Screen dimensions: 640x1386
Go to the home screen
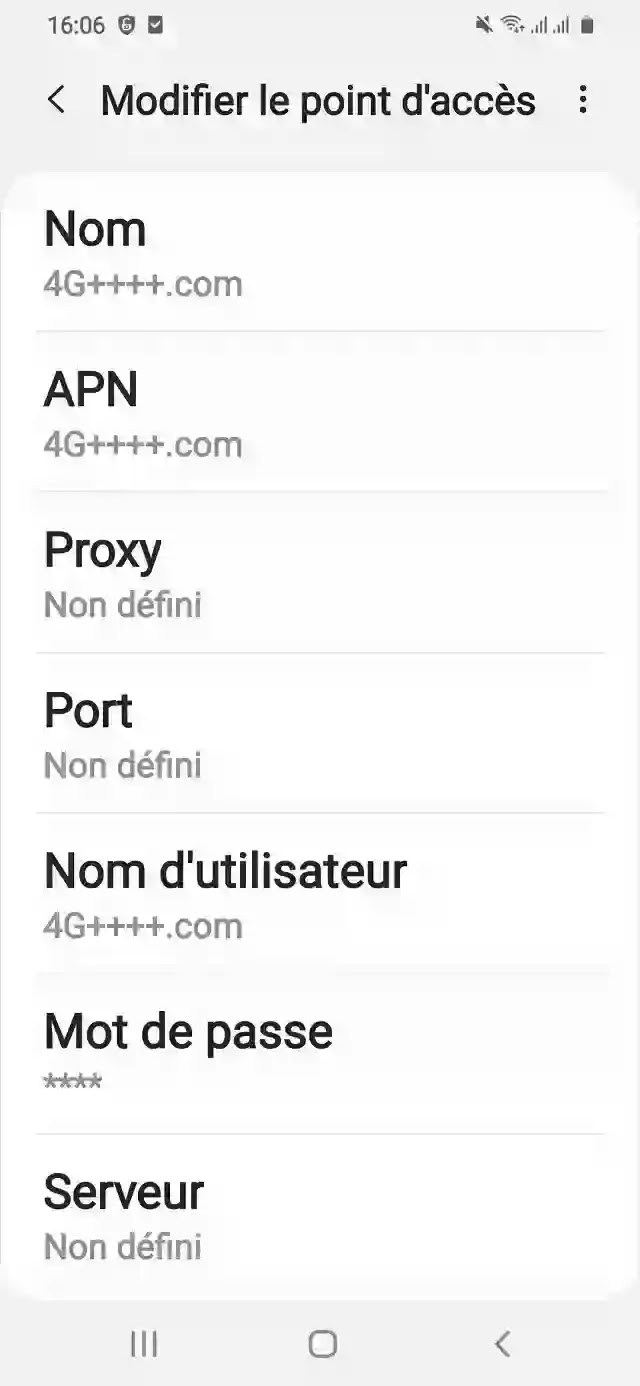click(322, 1344)
